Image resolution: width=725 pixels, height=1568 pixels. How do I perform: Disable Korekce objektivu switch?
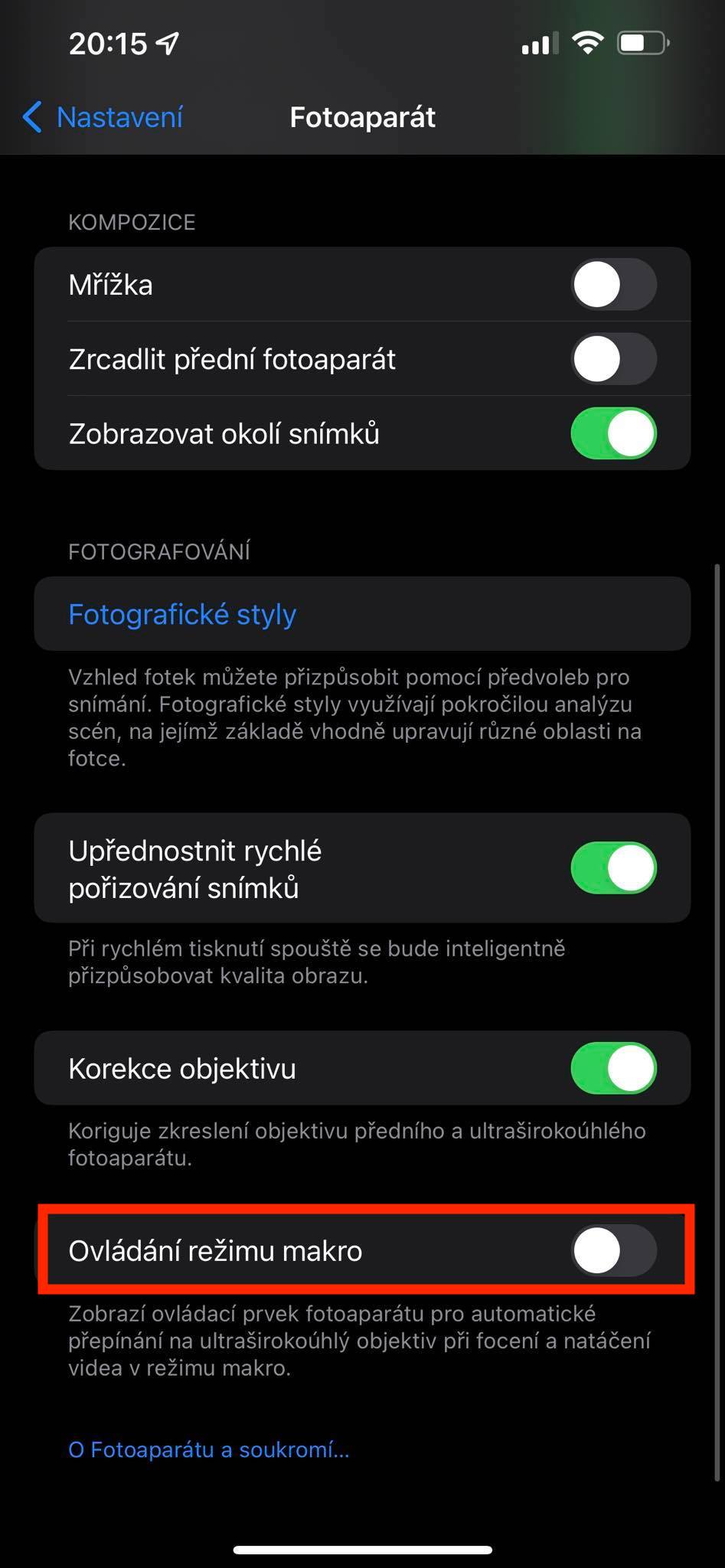tap(613, 1068)
